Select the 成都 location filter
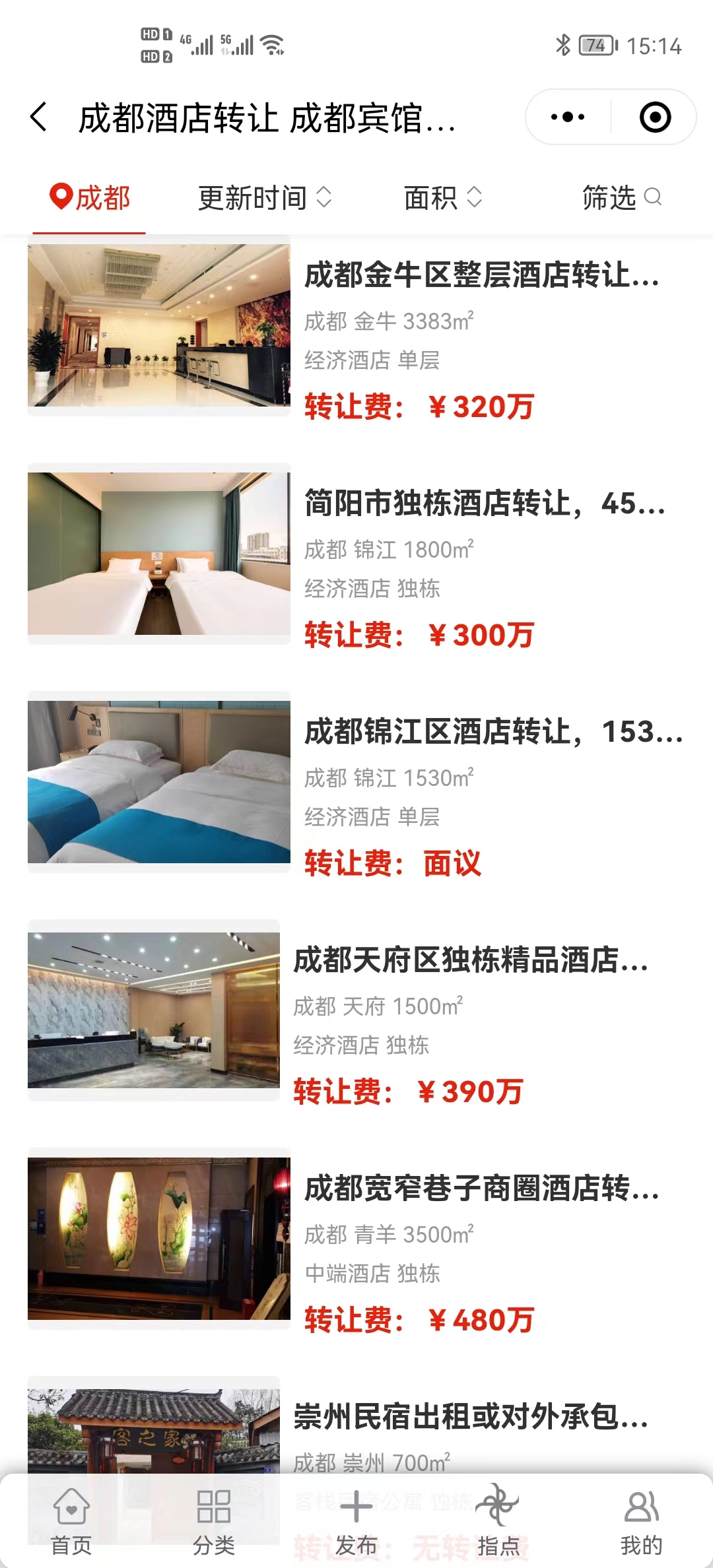This screenshot has width=713, height=1568. tap(90, 198)
